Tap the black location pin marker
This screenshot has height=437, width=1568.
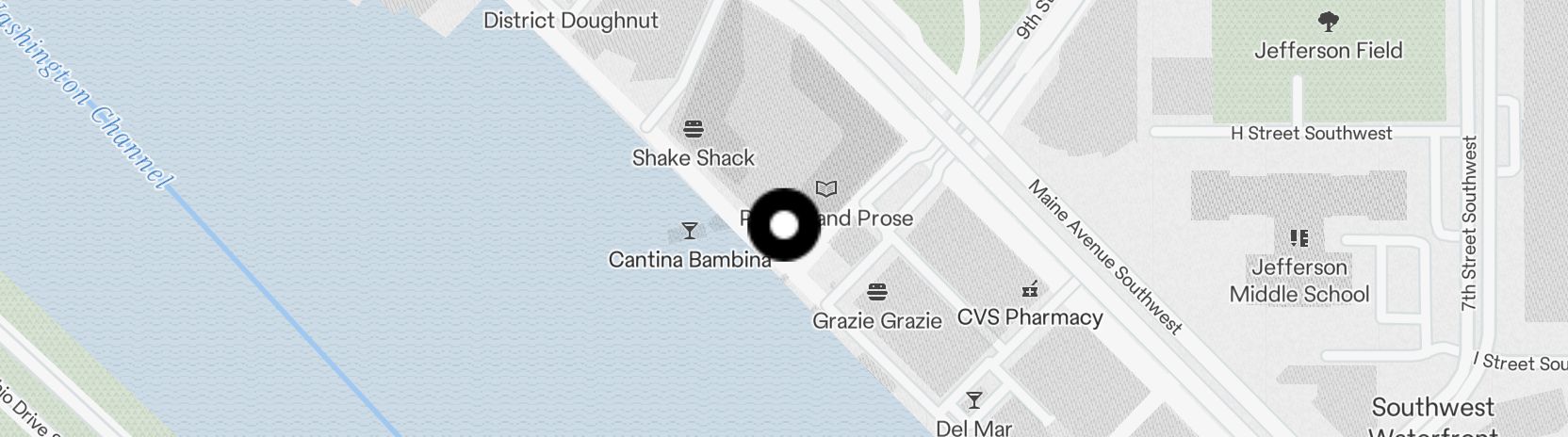click(x=784, y=225)
